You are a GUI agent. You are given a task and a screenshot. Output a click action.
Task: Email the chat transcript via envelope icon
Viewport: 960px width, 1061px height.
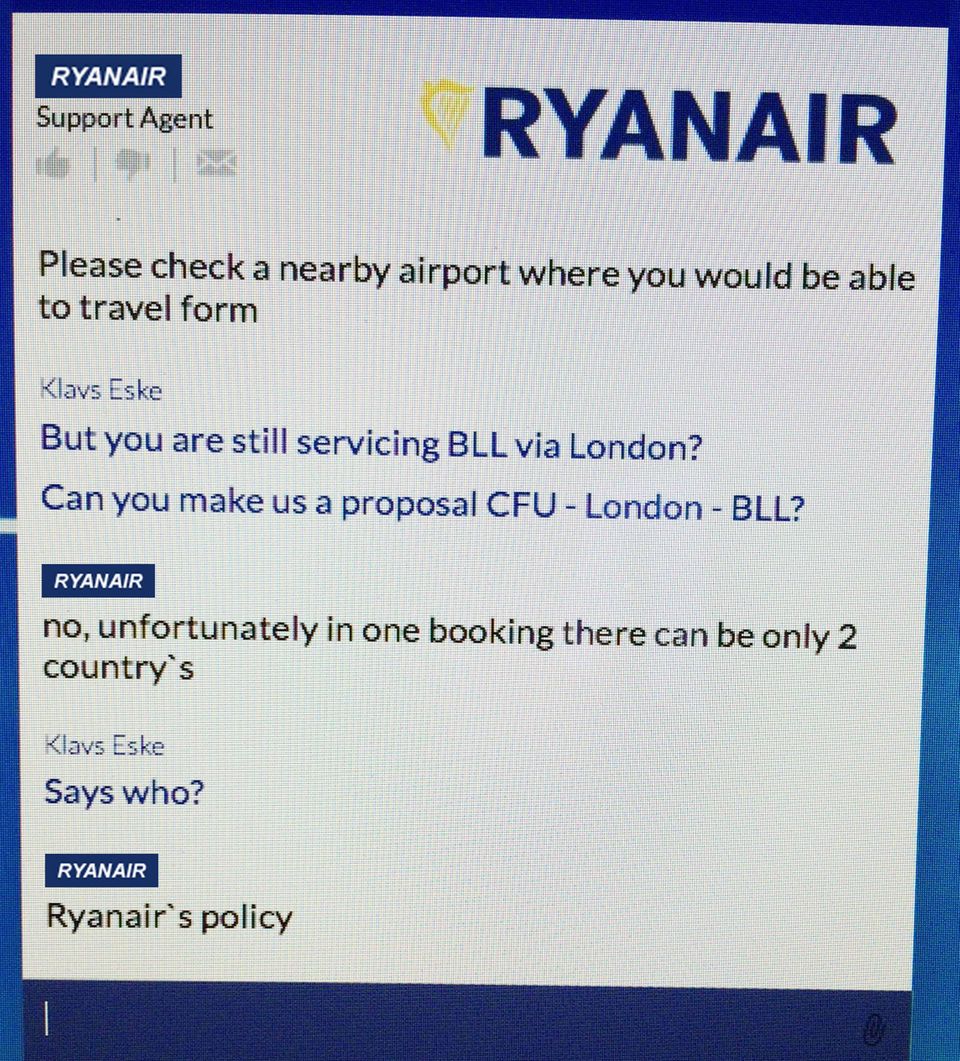click(215, 163)
